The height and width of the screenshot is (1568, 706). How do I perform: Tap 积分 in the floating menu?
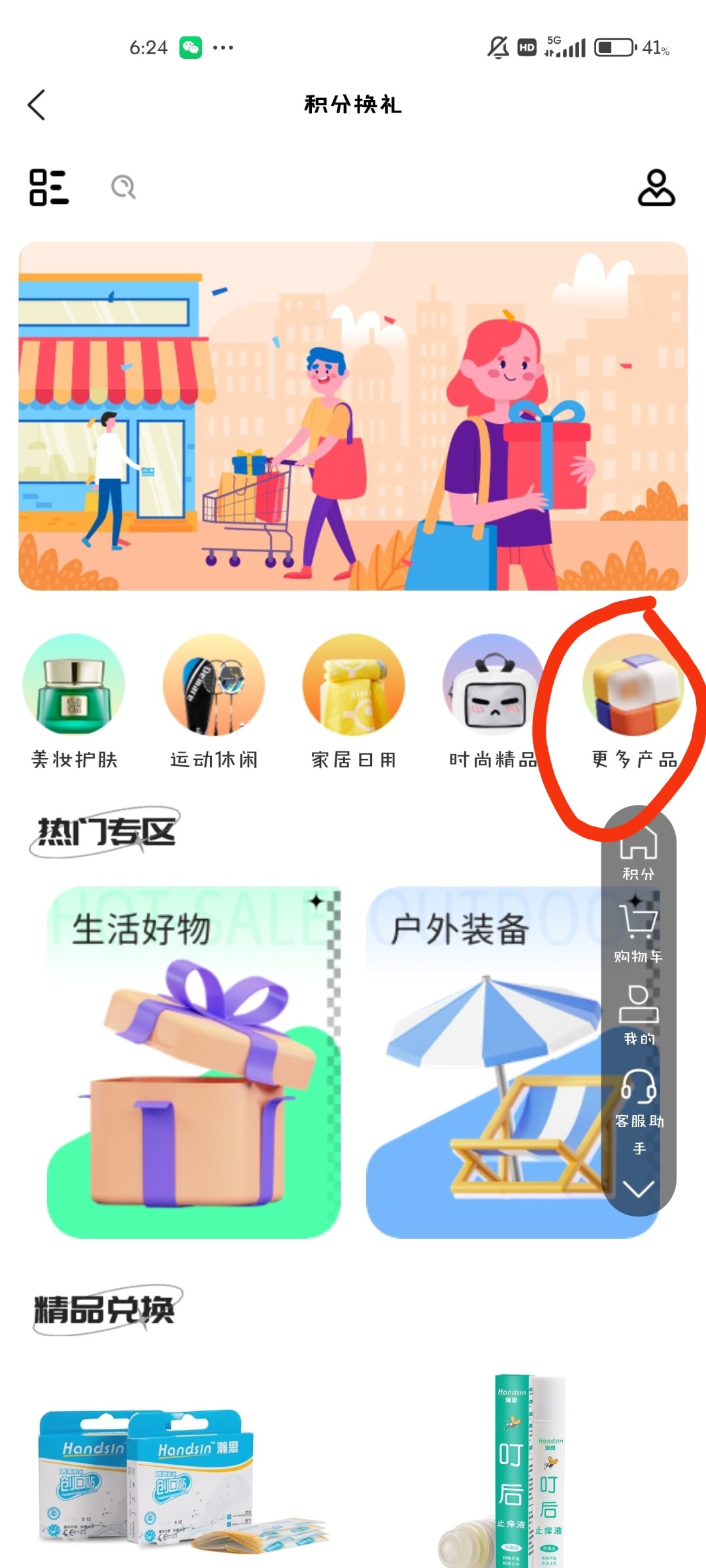(639, 853)
